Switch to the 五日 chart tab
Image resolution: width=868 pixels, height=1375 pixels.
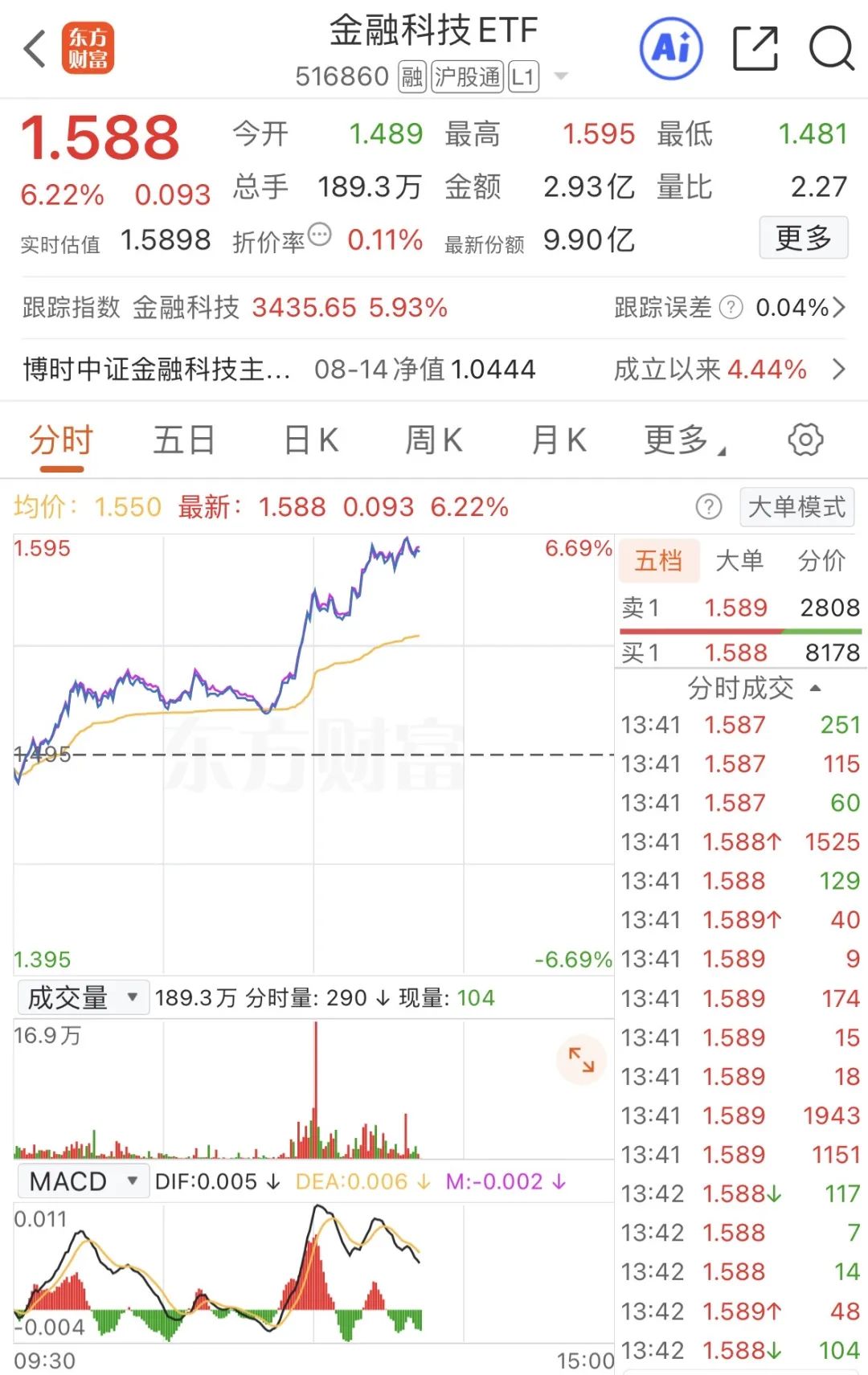(184, 440)
